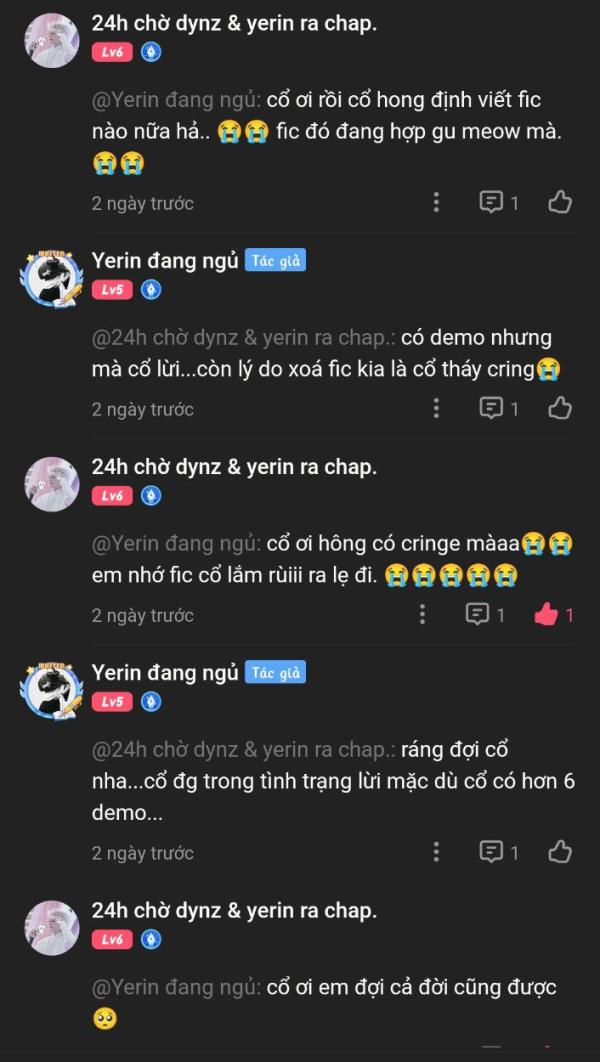
Task: Reply to the comment 'em nhớ fic cổ lắm rùiii'
Action: (486, 615)
